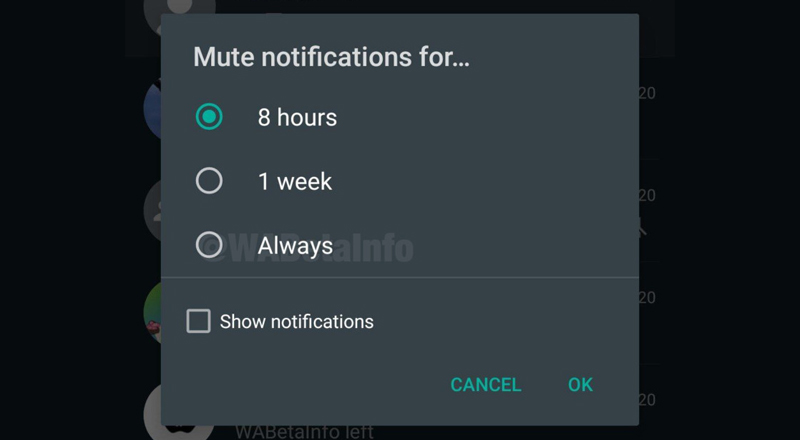
Task: Confirm mute with OK
Action: tap(581, 384)
